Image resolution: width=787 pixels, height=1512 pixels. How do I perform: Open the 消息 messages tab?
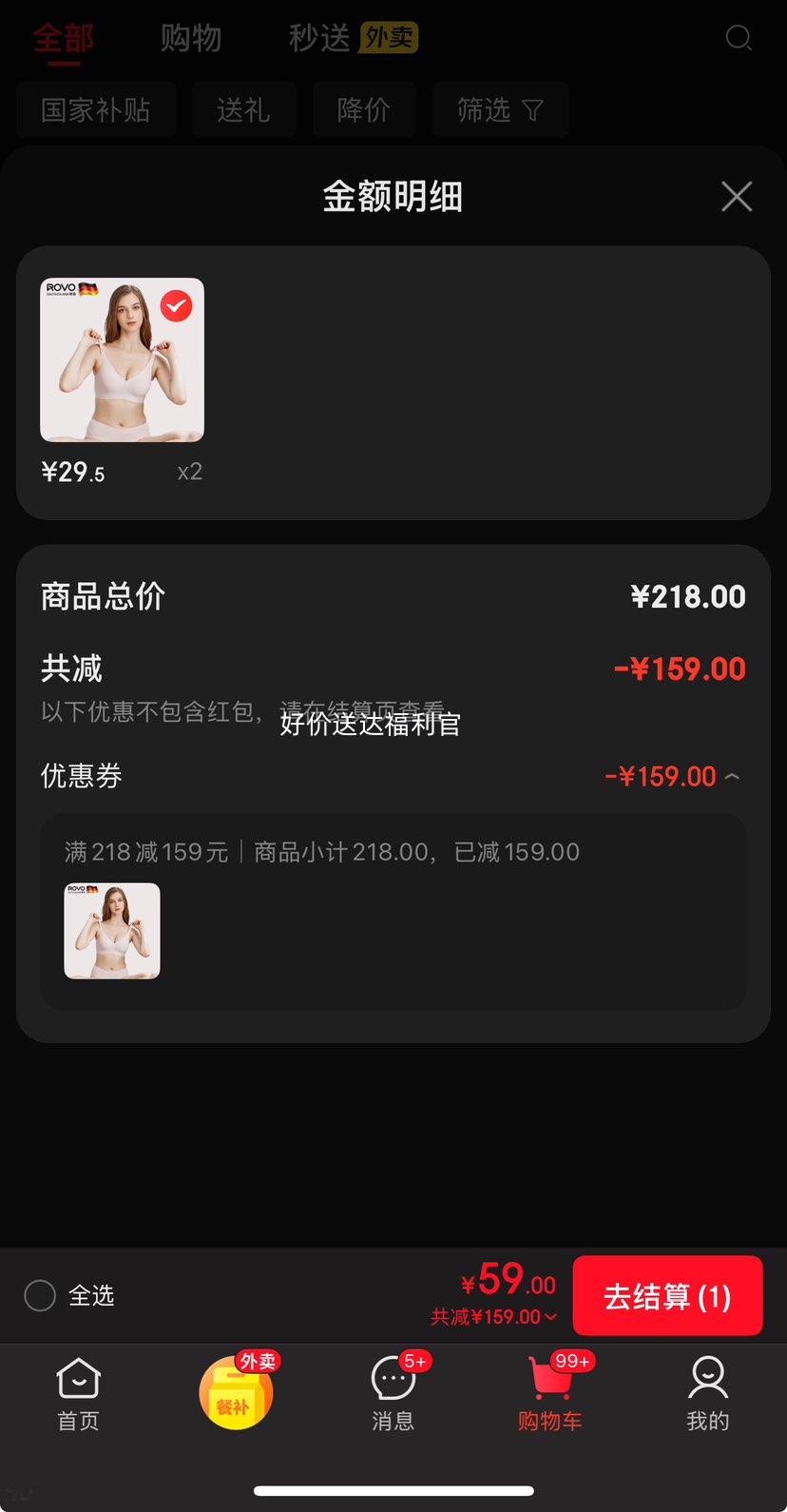pos(393,1394)
